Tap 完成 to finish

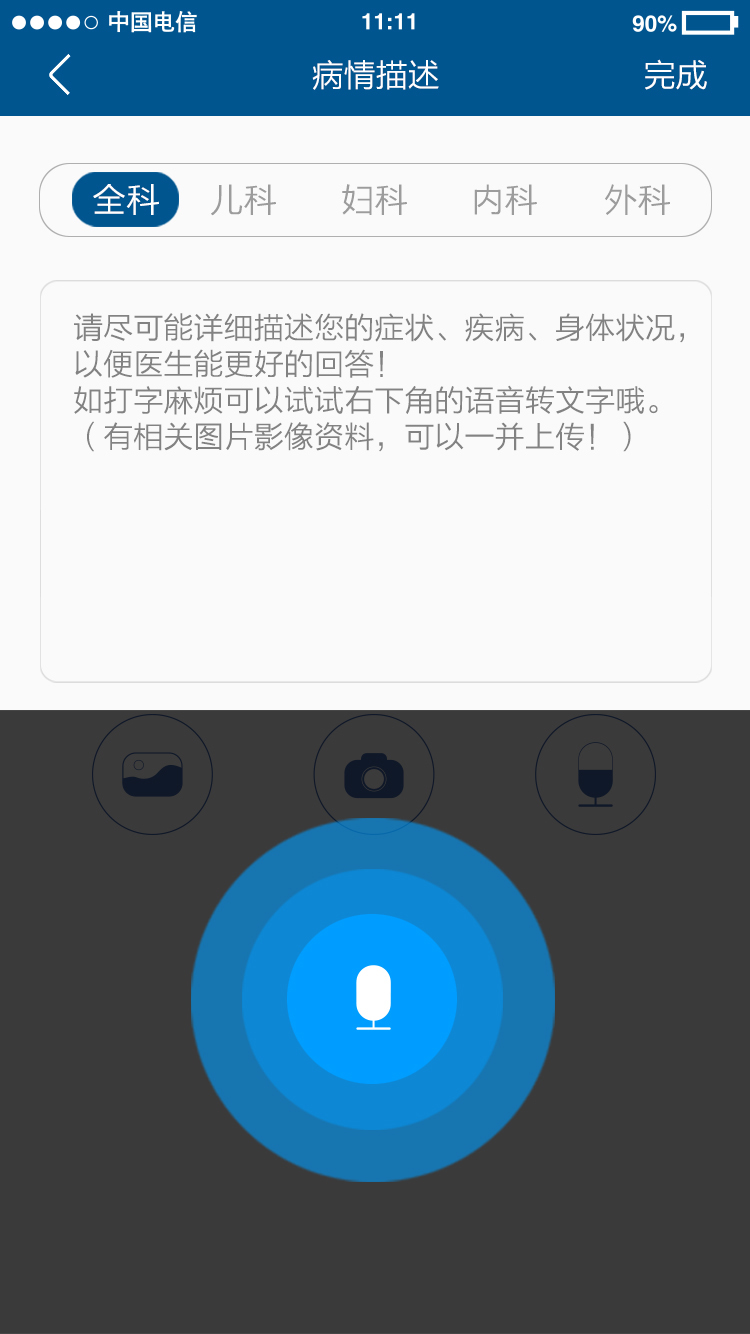(x=675, y=75)
